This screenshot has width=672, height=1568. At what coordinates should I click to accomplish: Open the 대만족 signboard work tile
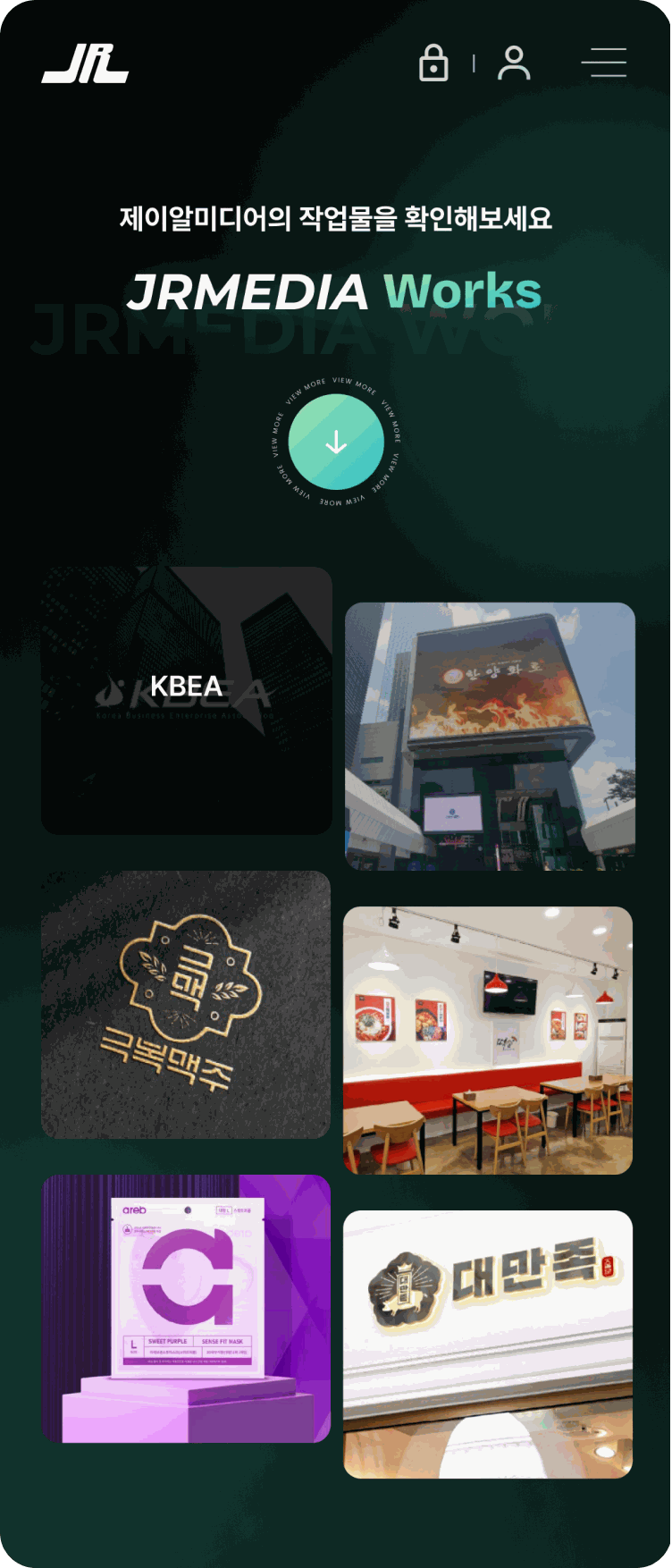(488, 1344)
